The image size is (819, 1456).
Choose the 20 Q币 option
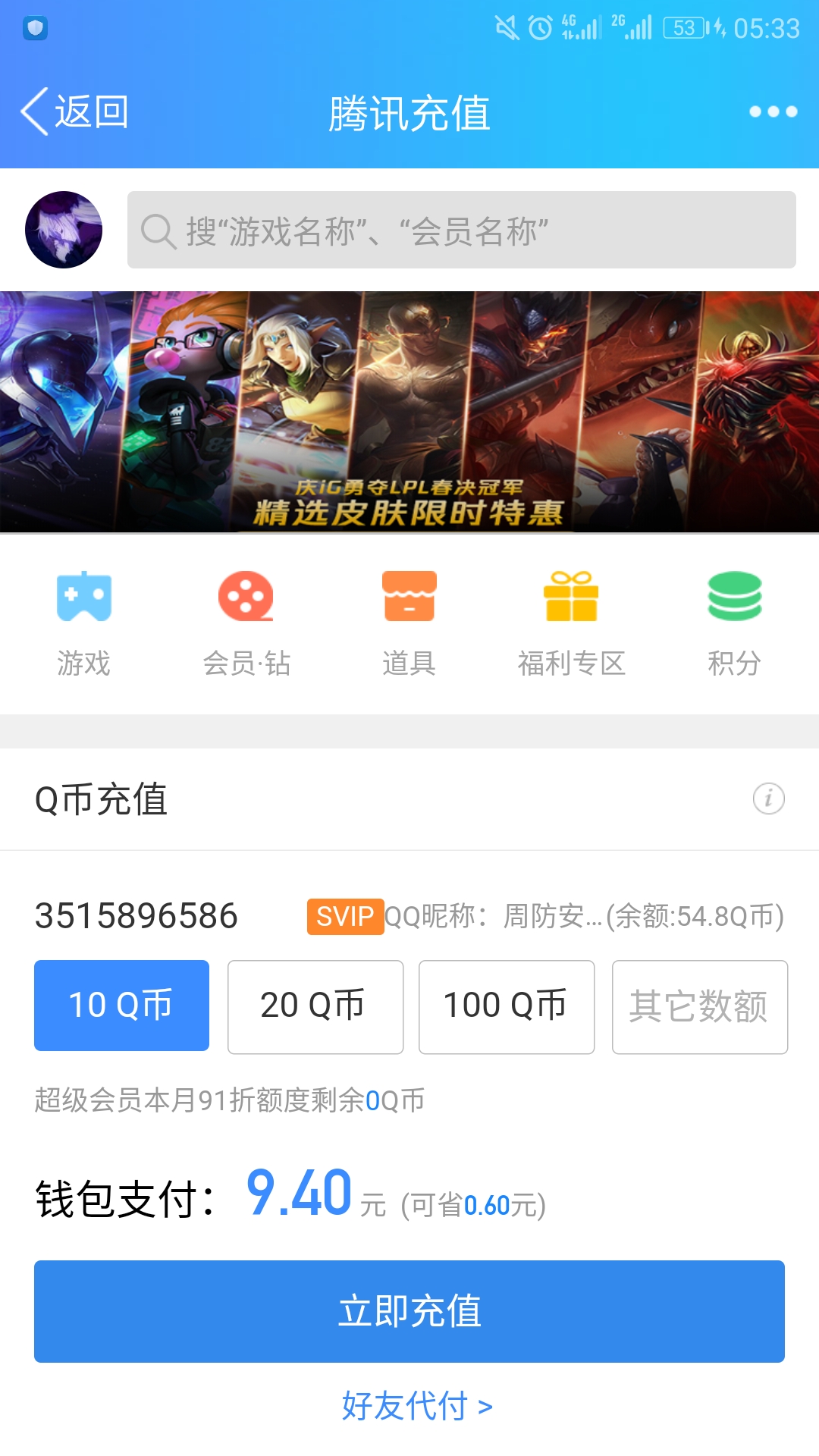[314, 1006]
